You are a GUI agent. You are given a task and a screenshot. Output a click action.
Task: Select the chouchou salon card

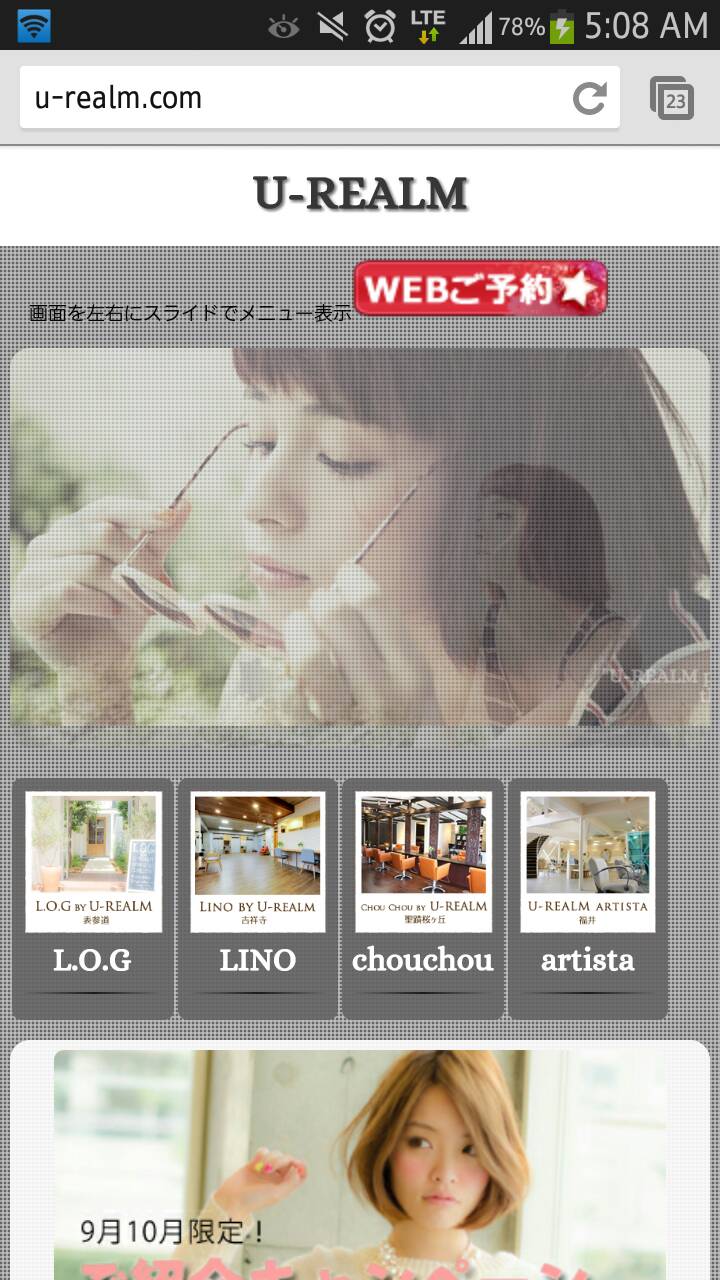(x=423, y=897)
